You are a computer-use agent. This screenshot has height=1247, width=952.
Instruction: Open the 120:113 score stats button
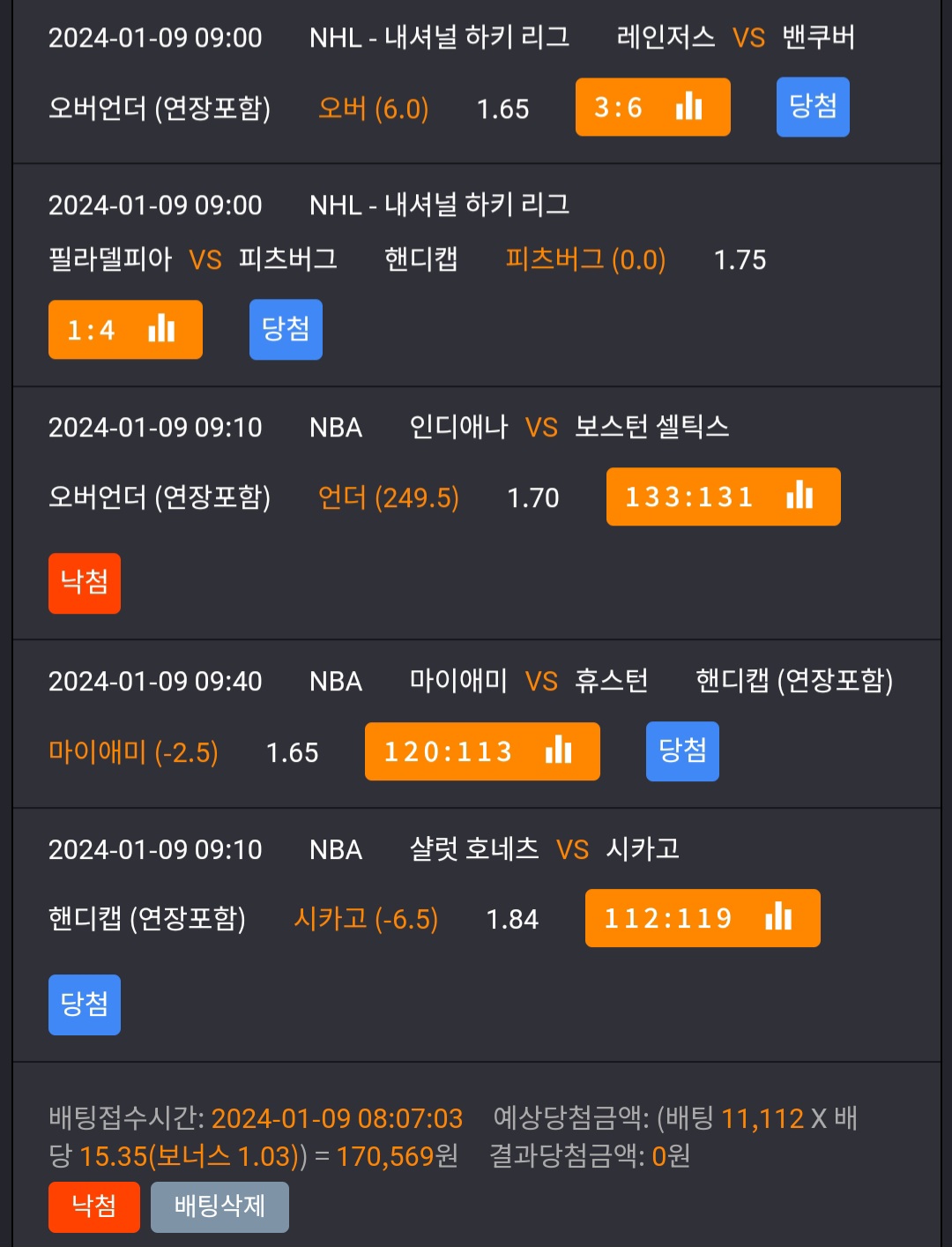pyautogui.click(x=482, y=751)
